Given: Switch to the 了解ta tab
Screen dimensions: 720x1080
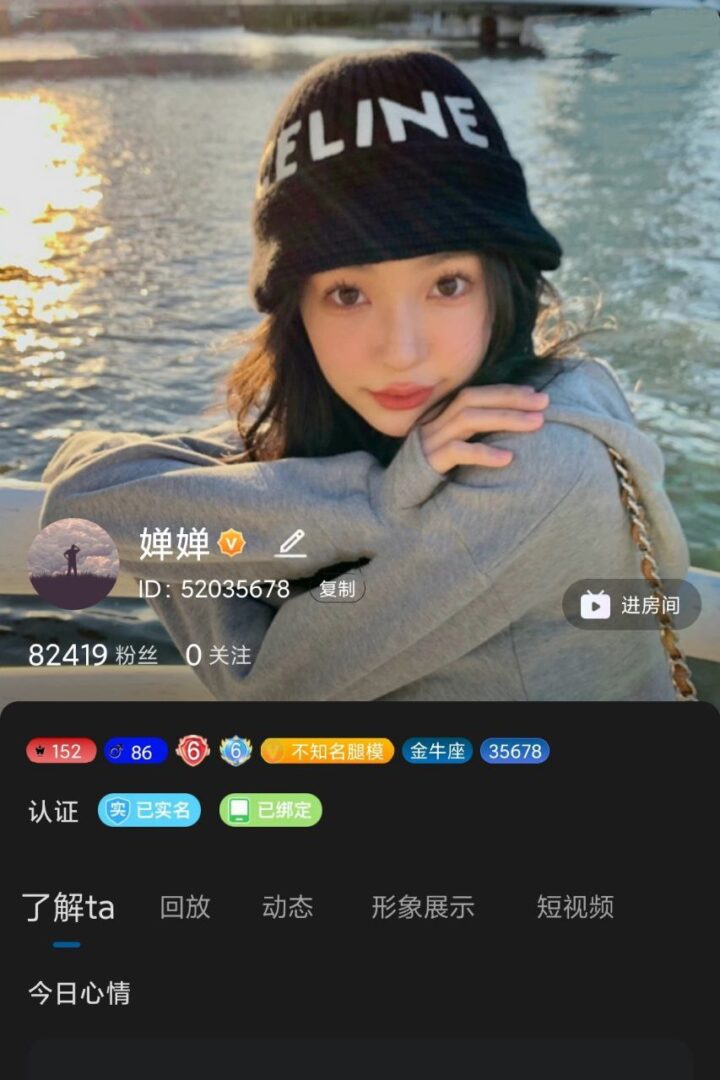Looking at the screenshot, I should click(68, 907).
